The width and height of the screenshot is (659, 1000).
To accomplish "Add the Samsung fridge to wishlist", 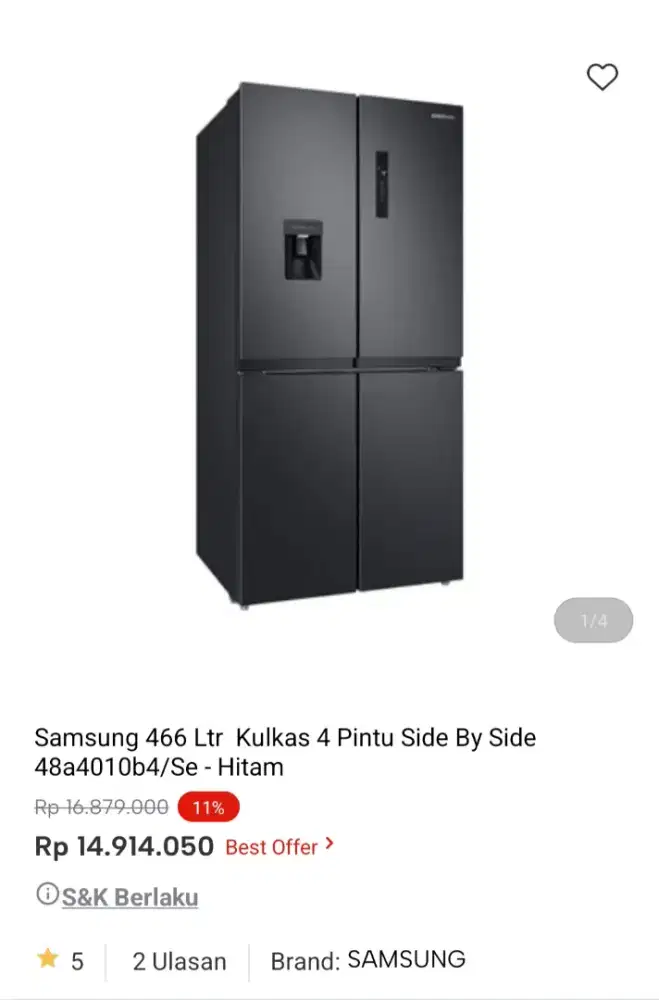I will tap(602, 77).
